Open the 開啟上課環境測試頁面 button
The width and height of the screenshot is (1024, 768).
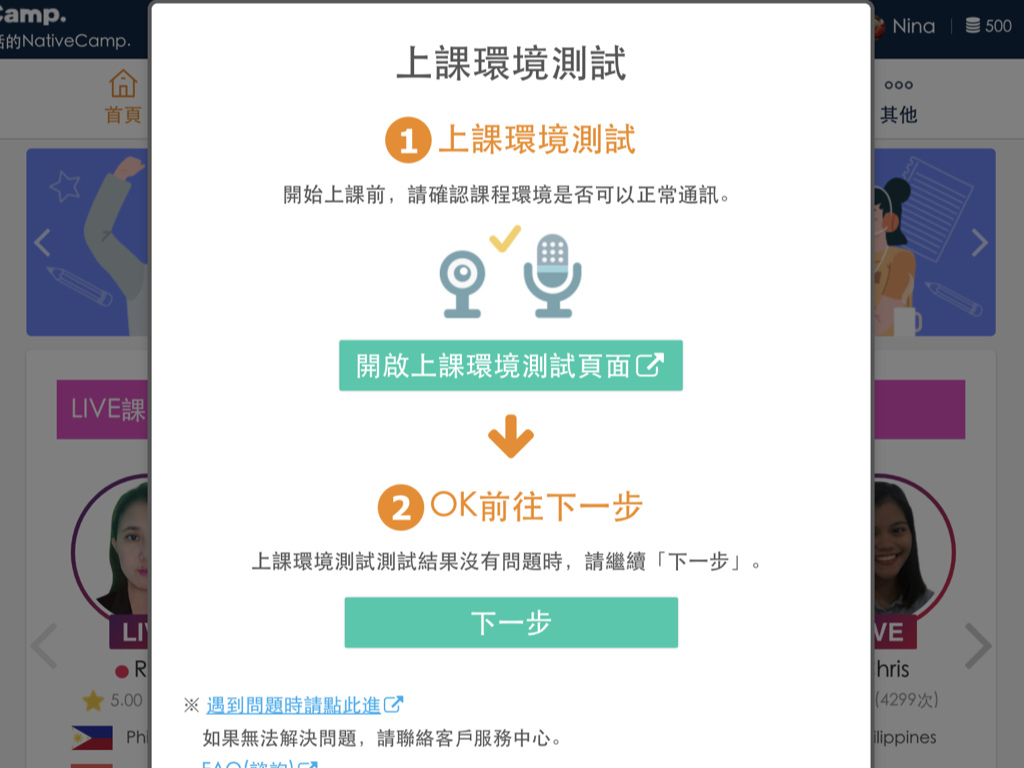tap(510, 366)
